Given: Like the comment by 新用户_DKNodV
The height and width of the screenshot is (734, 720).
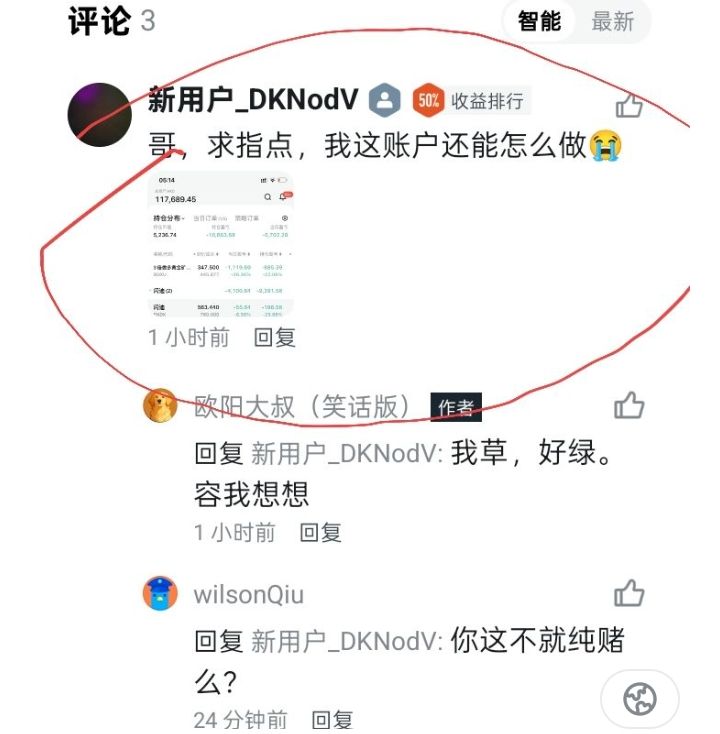Looking at the screenshot, I should pos(628,105).
